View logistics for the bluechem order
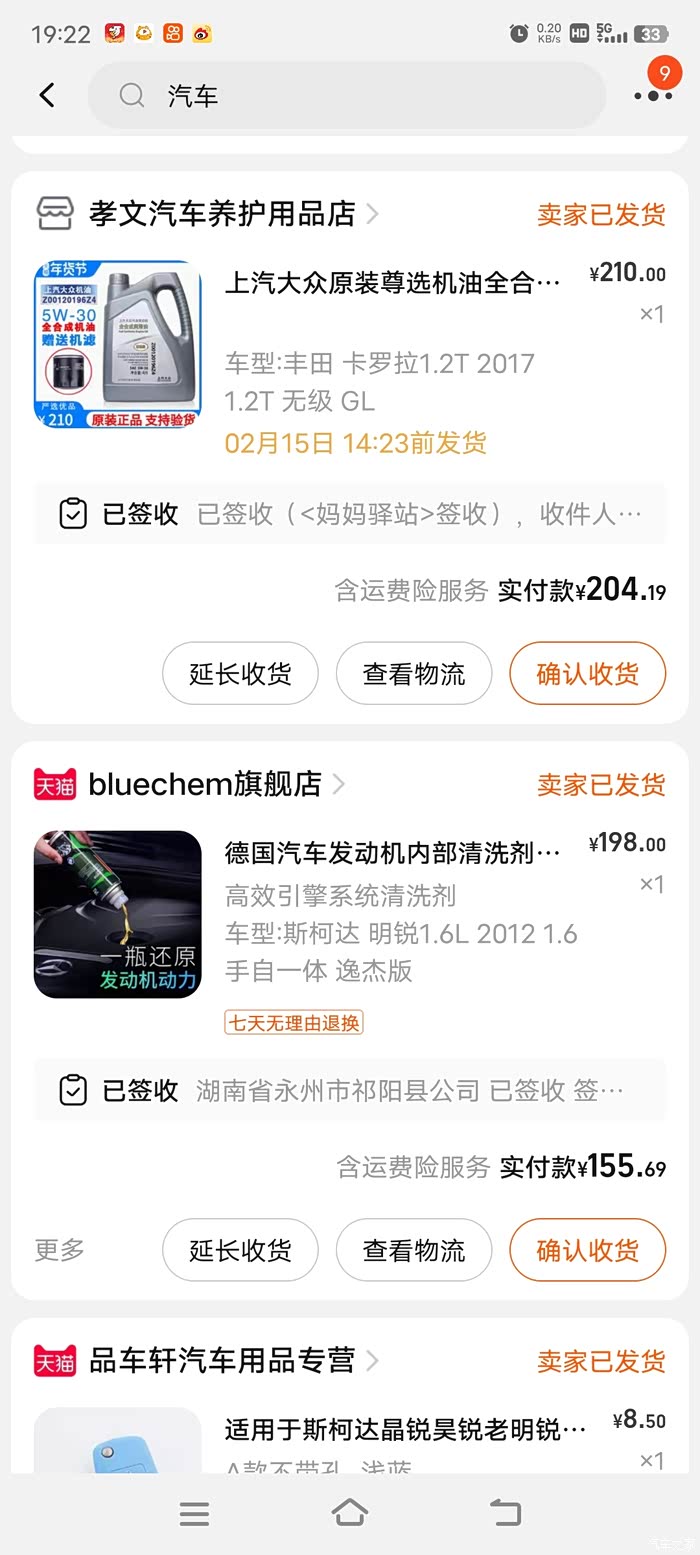The width and height of the screenshot is (700, 1555). [x=414, y=1250]
